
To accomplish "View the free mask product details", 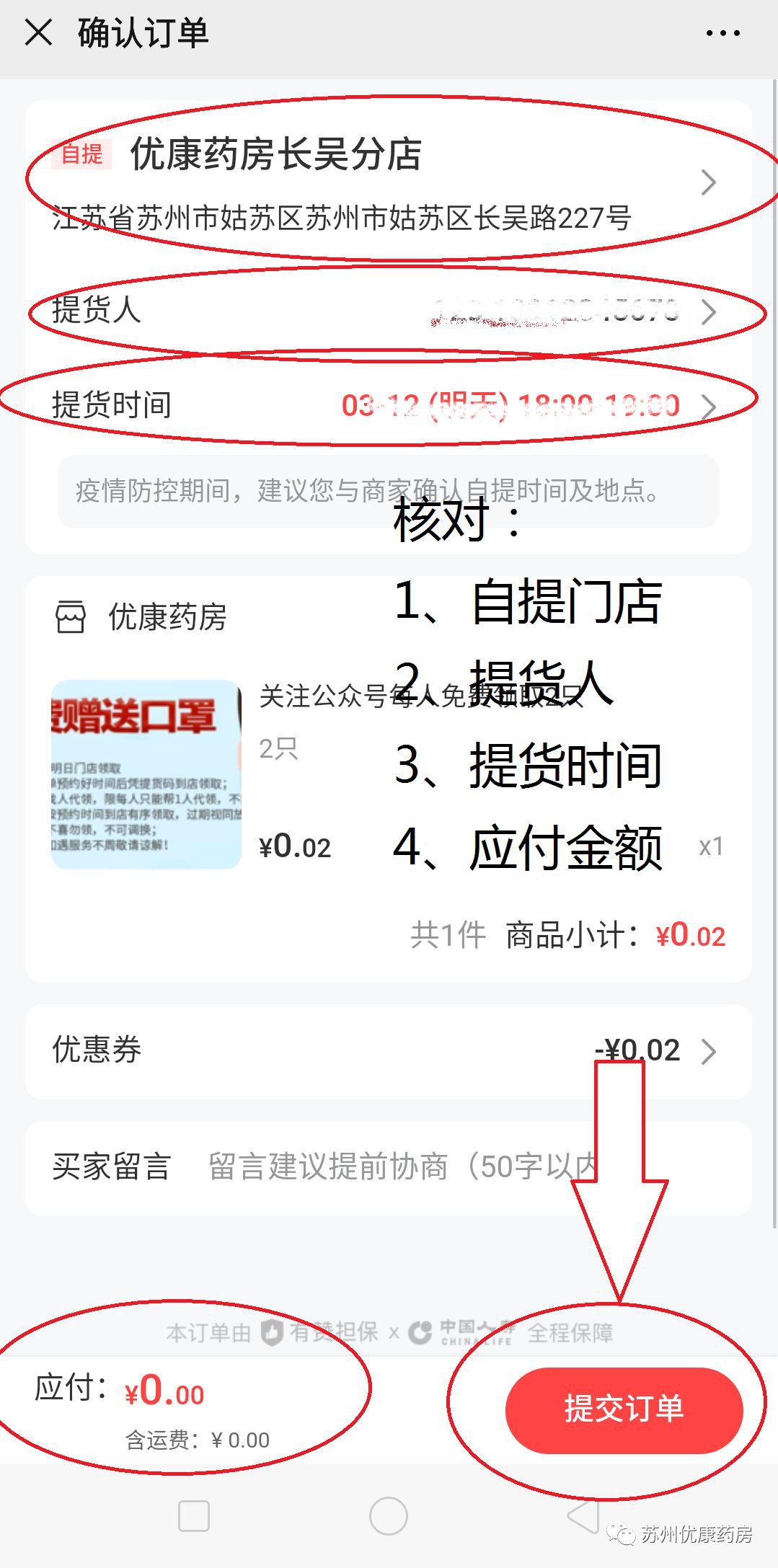I will pyautogui.click(x=146, y=774).
